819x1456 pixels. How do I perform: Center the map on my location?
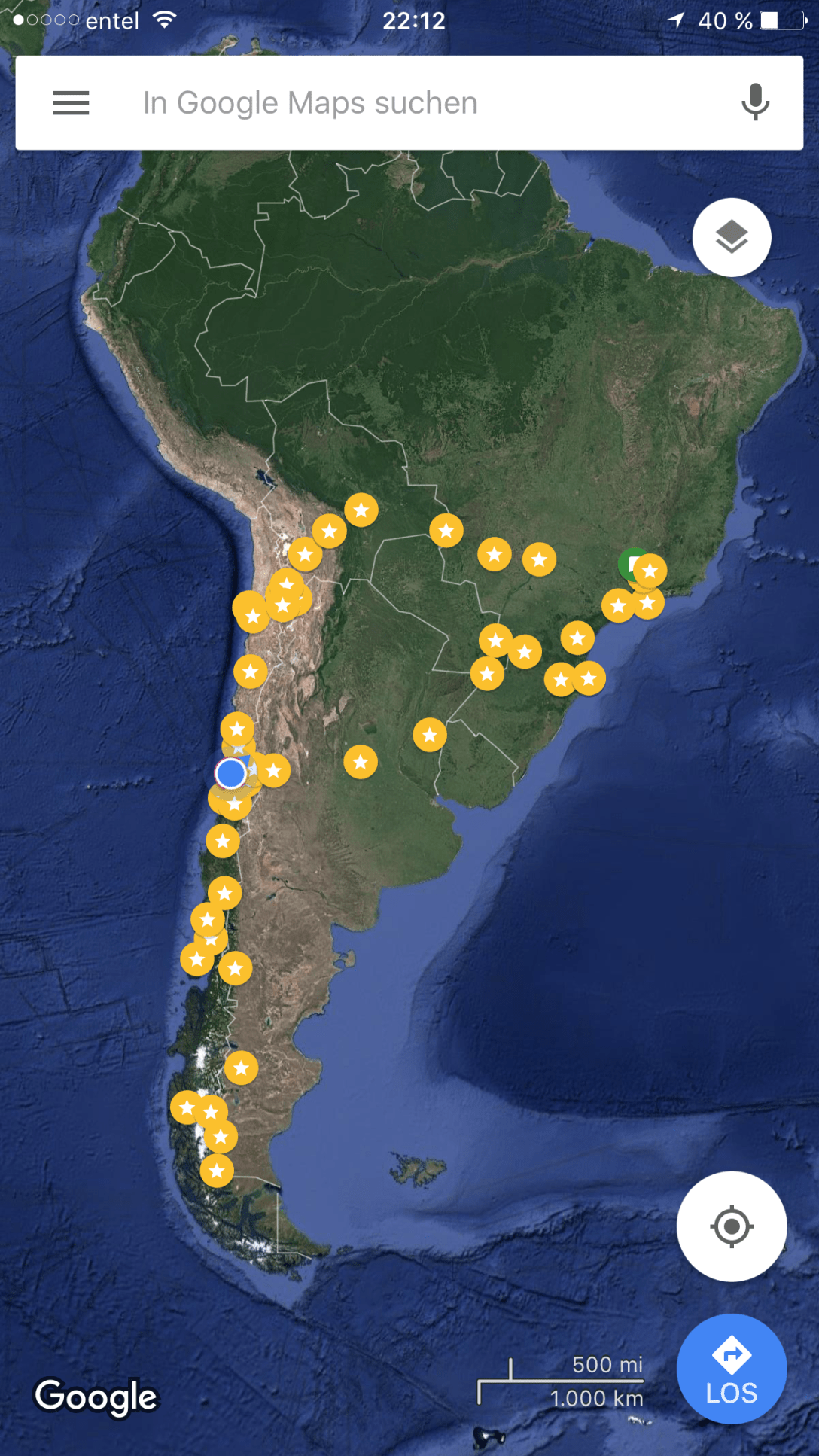pos(731,1226)
